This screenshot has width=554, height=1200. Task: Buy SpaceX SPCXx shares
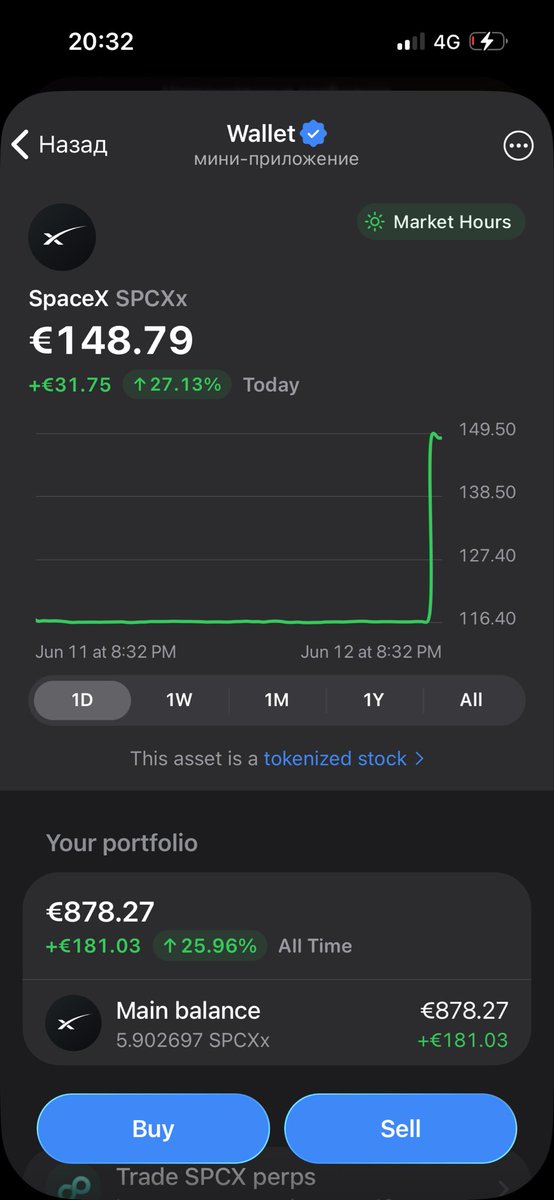click(x=153, y=1129)
